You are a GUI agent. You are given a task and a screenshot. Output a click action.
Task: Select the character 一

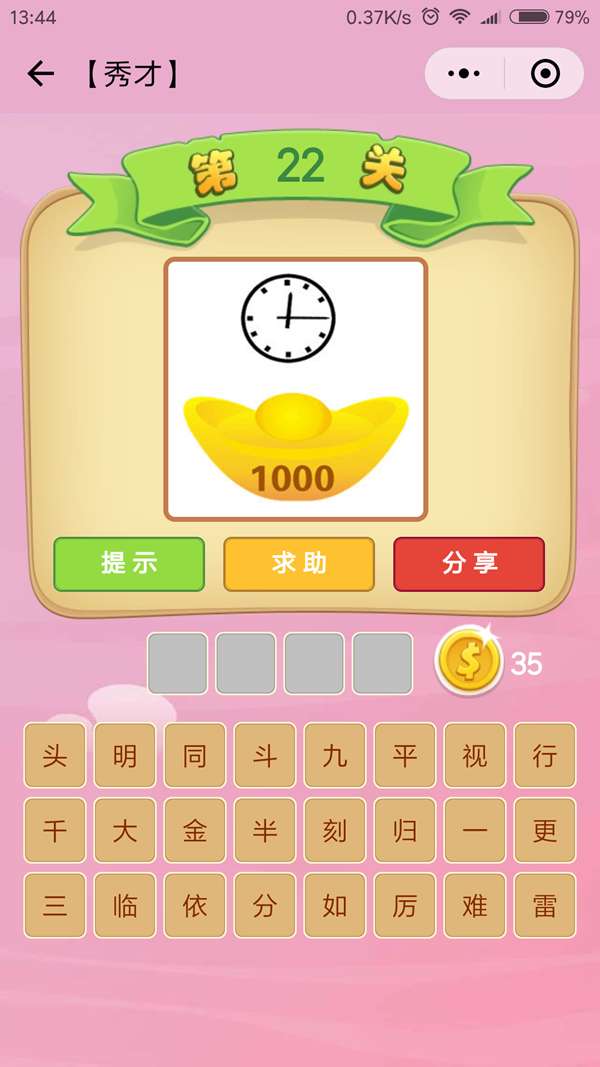point(475,831)
